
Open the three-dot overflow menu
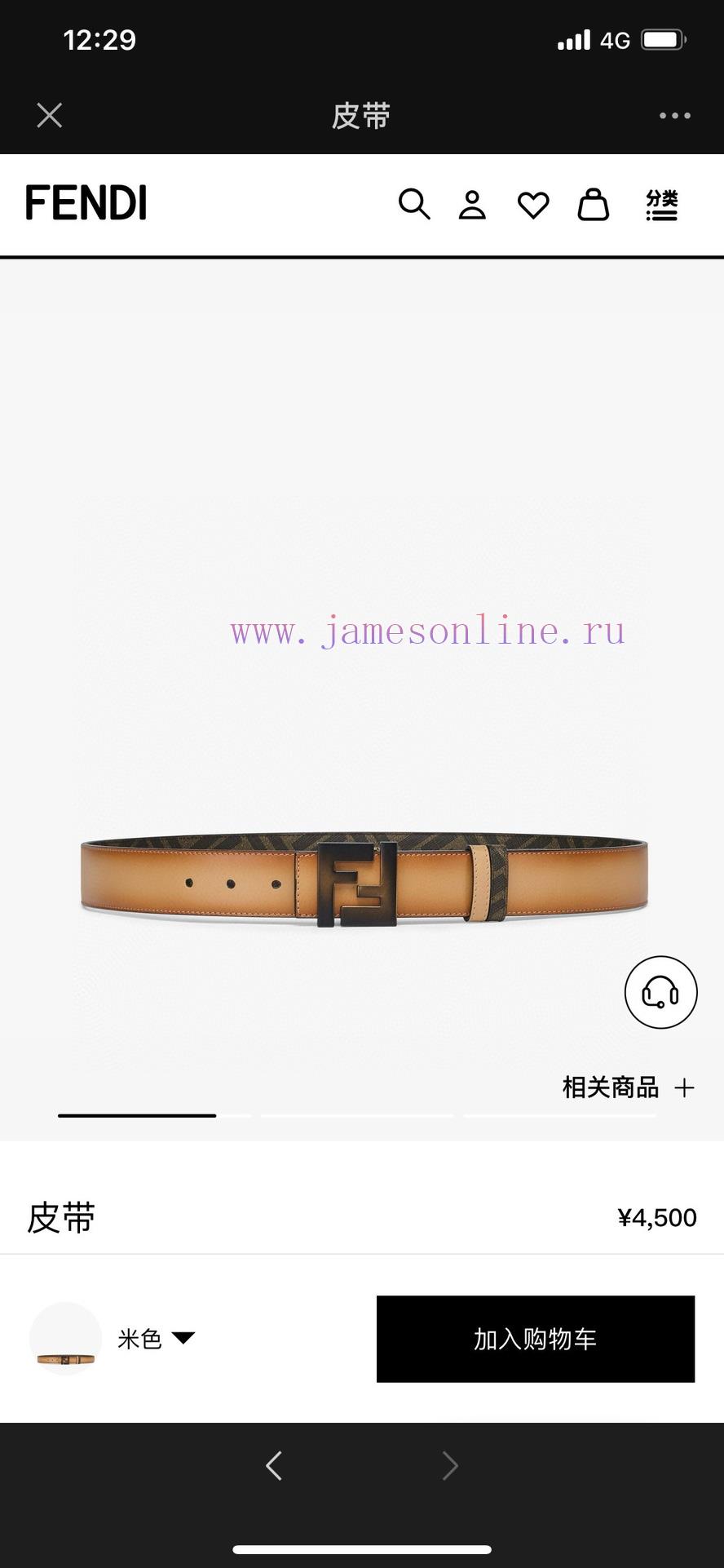[x=674, y=116]
